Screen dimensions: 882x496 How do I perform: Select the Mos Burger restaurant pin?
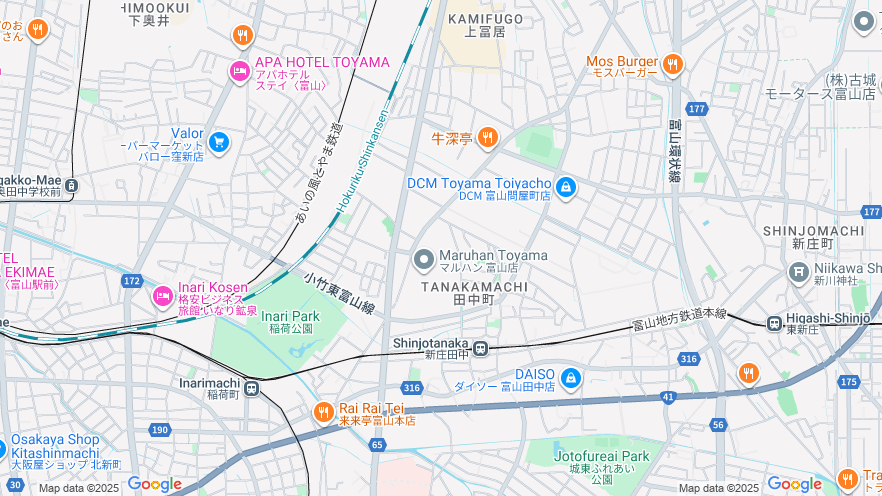pyautogui.click(x=673, y=66)
